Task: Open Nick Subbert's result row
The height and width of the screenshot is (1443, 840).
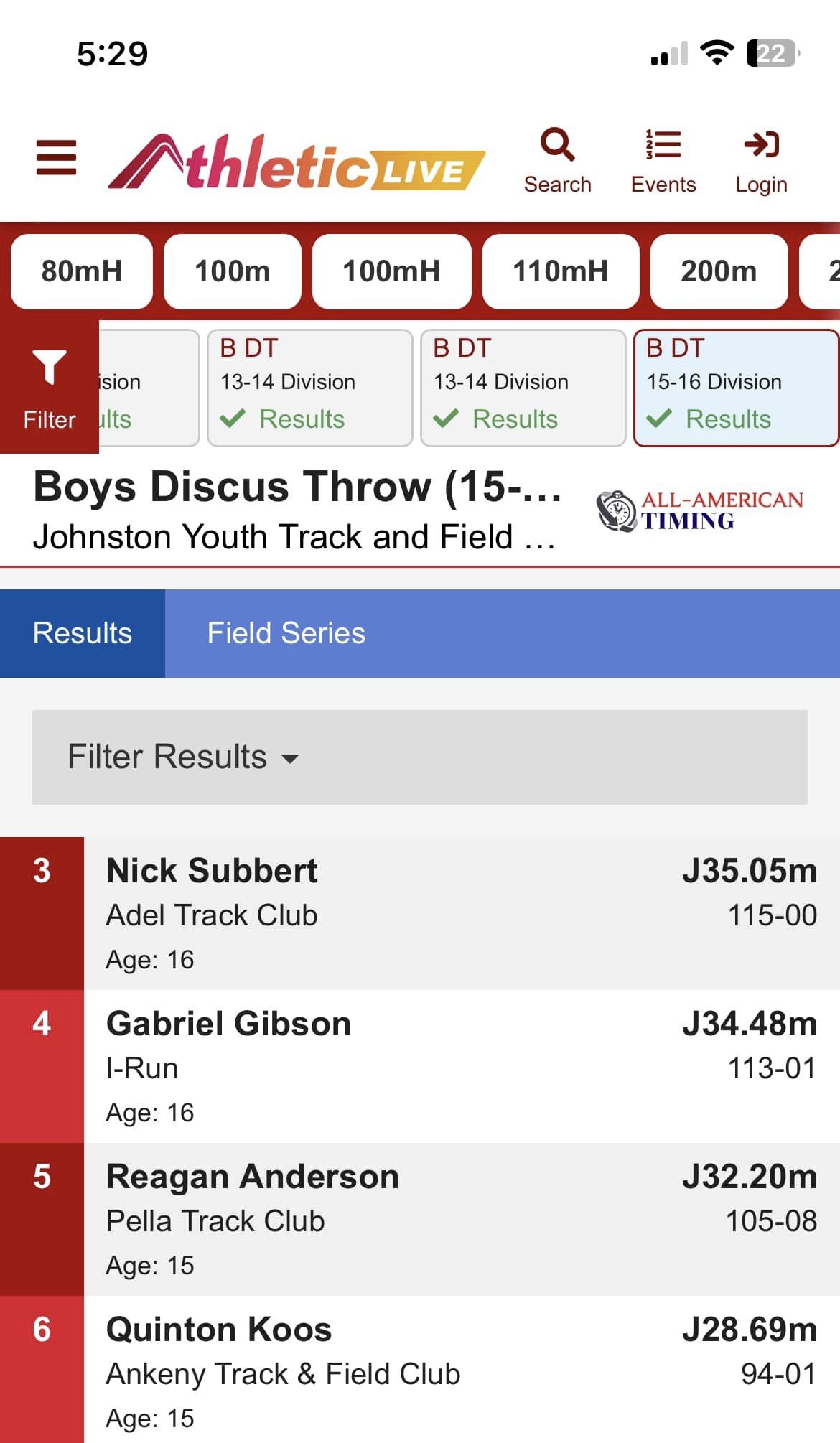Action: pos(459,913)
